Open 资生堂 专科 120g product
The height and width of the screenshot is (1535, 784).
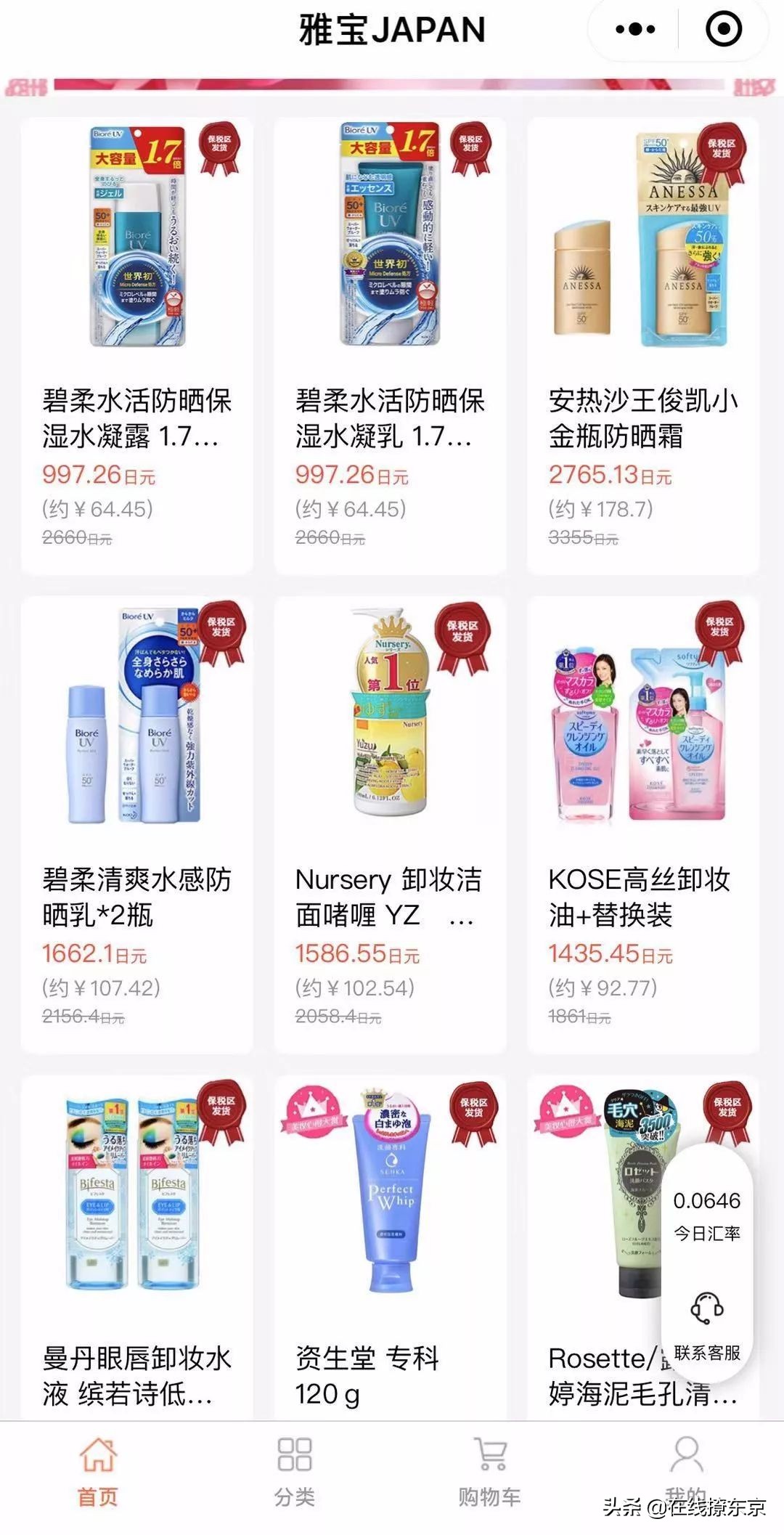click(x=390, y=1249)
